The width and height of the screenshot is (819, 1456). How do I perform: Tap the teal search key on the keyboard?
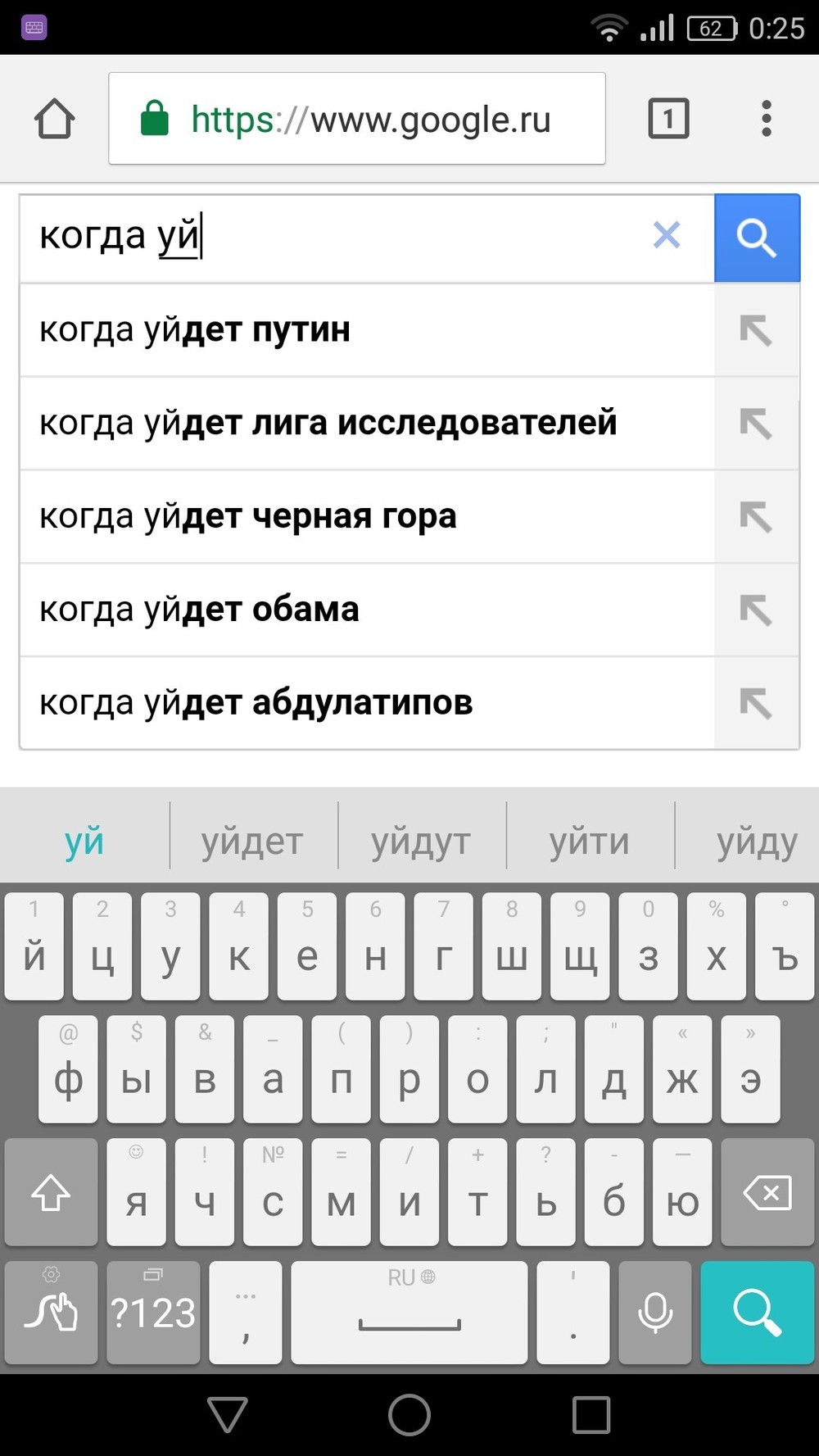pos(757,1313)
